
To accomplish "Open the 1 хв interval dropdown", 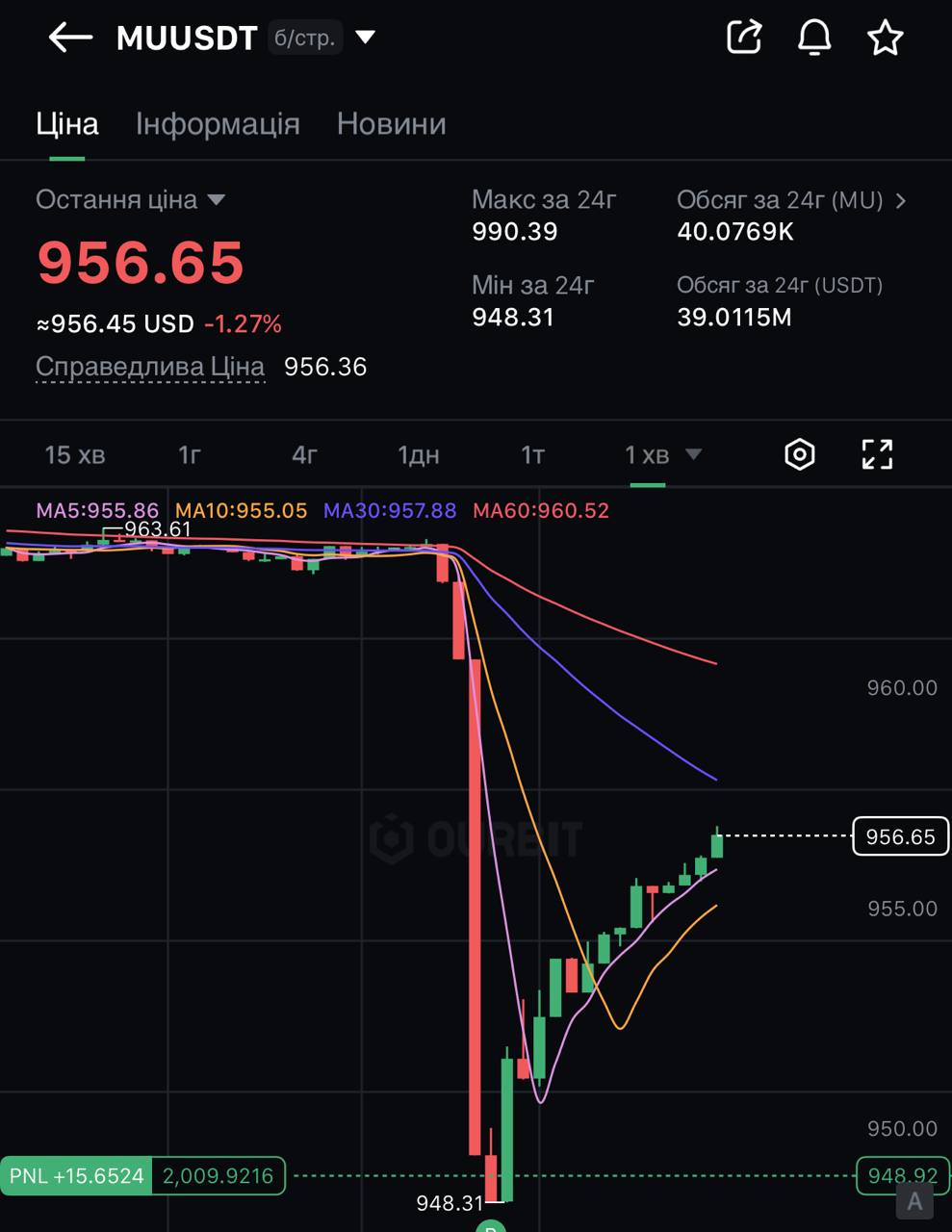I will tap(663, 454).
